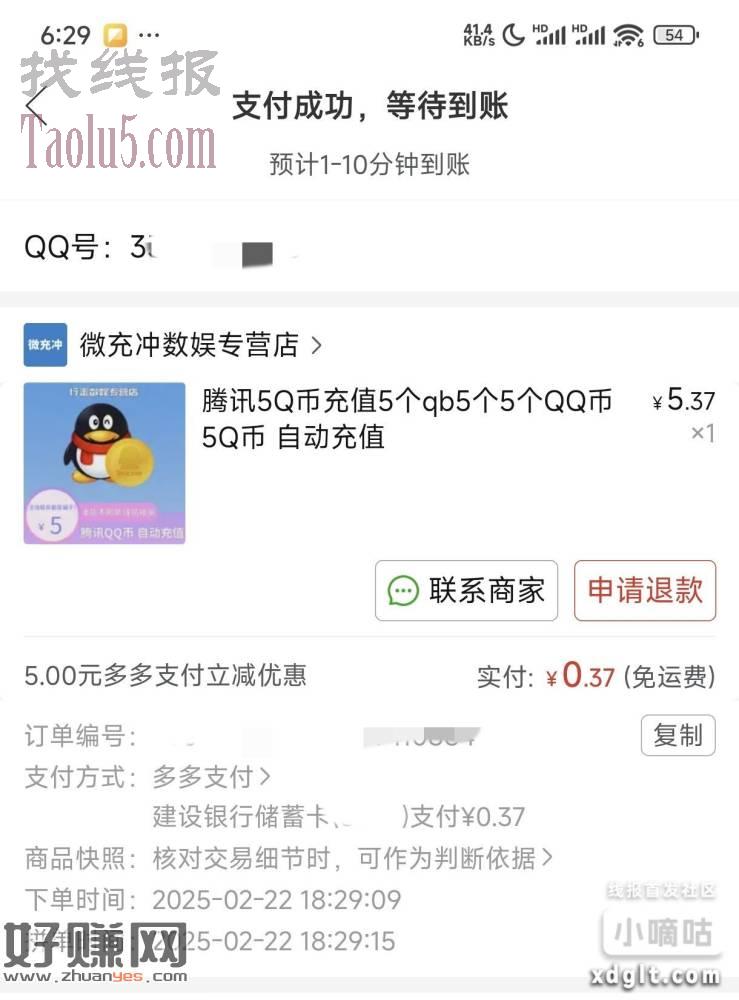Open 多多支付 payment method details
The width and height of the screenshot is (739, 1000).
click(211, 776)
